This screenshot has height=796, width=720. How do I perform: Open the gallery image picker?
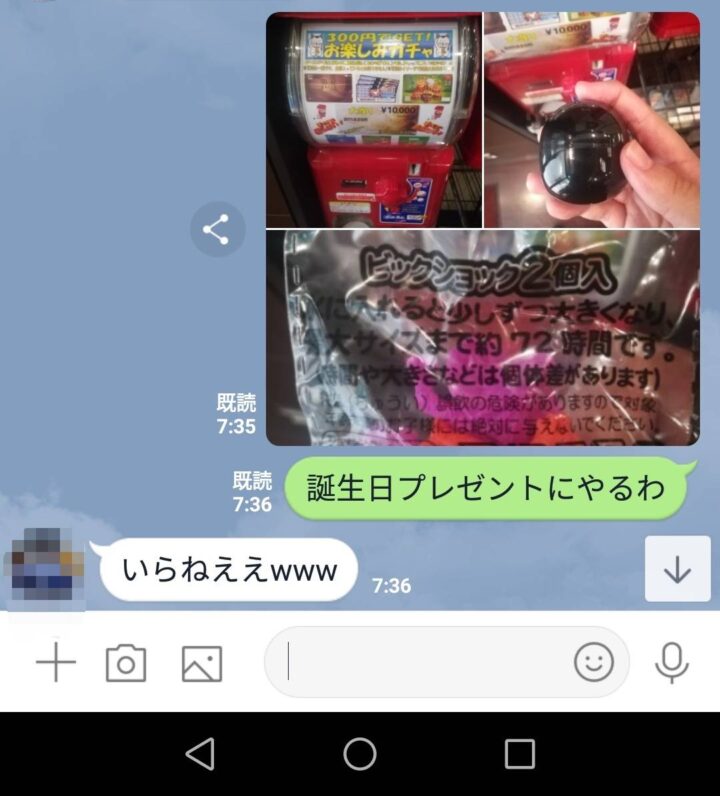point(201,663)
